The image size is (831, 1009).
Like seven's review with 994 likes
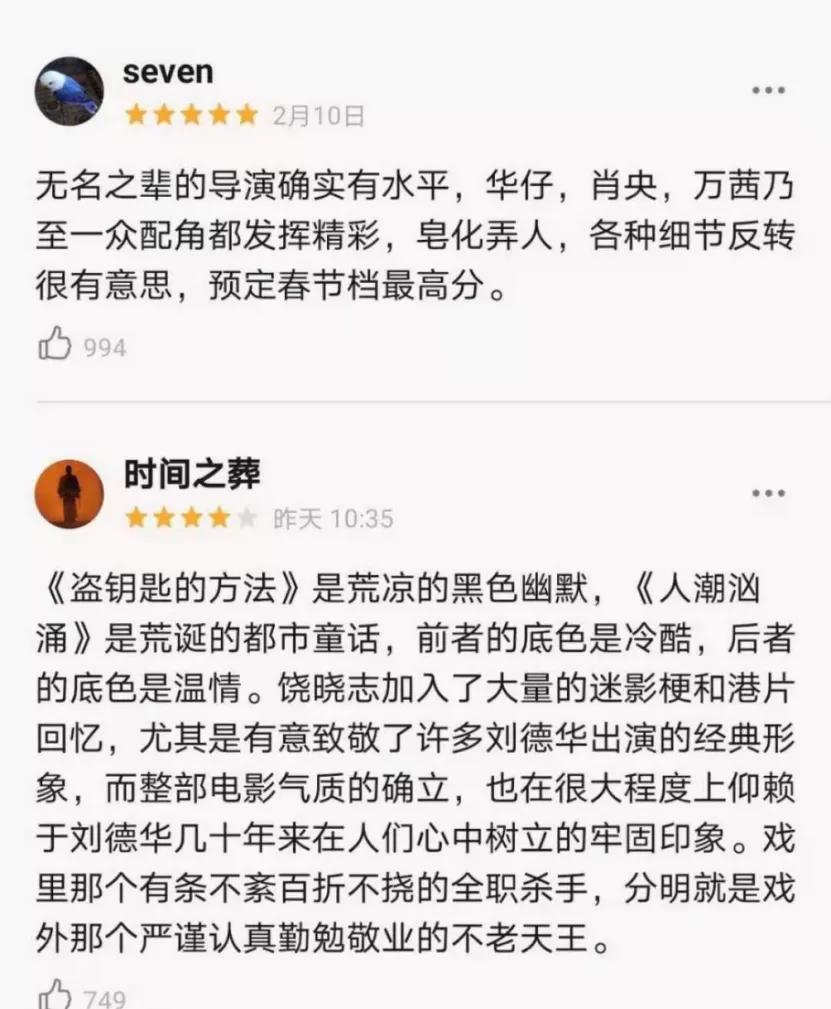(56, 346)
